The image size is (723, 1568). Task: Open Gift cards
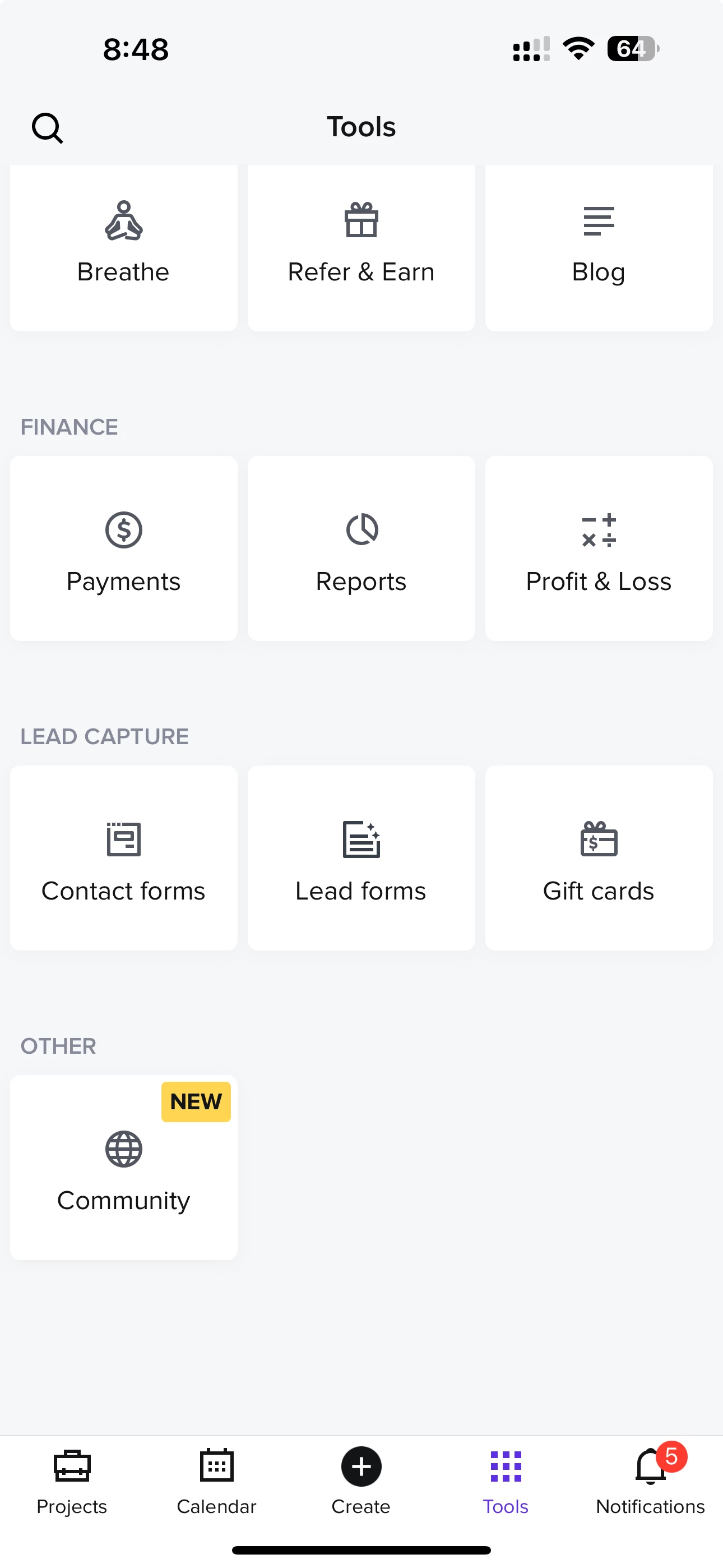(x=598, y=857)
